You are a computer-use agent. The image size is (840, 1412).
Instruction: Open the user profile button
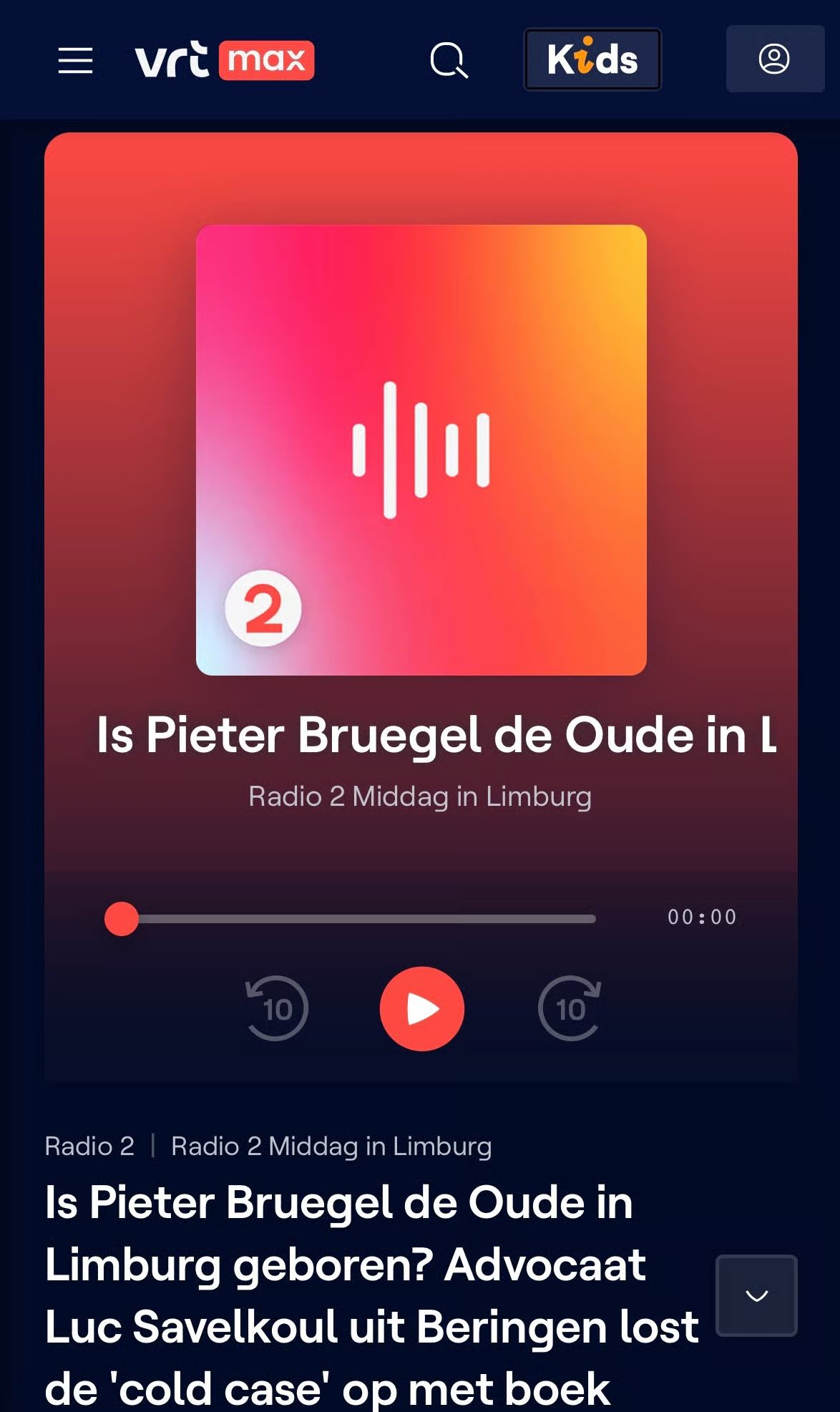[x=774, y=59]
